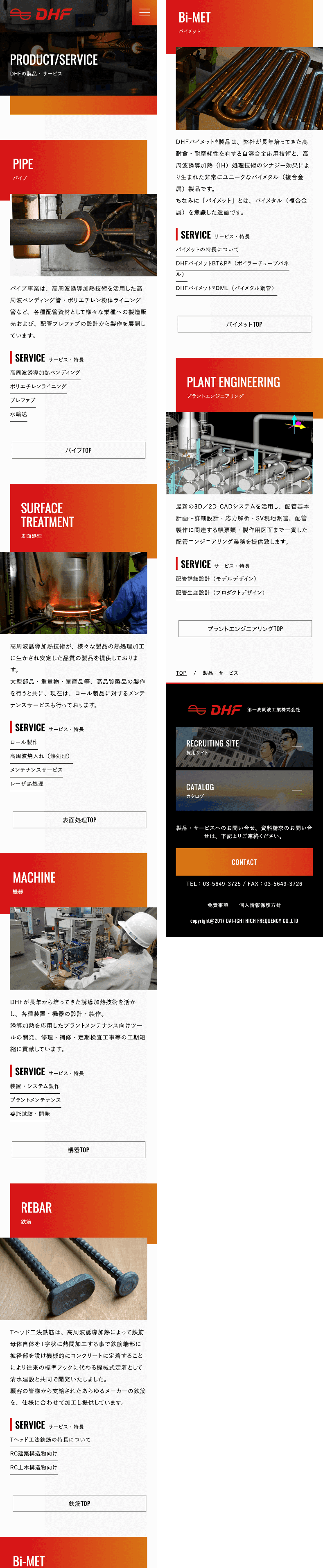Open ポリエチレンライニング link
This screenshot has width=323, height=1568.
click(x=38, y=387)
